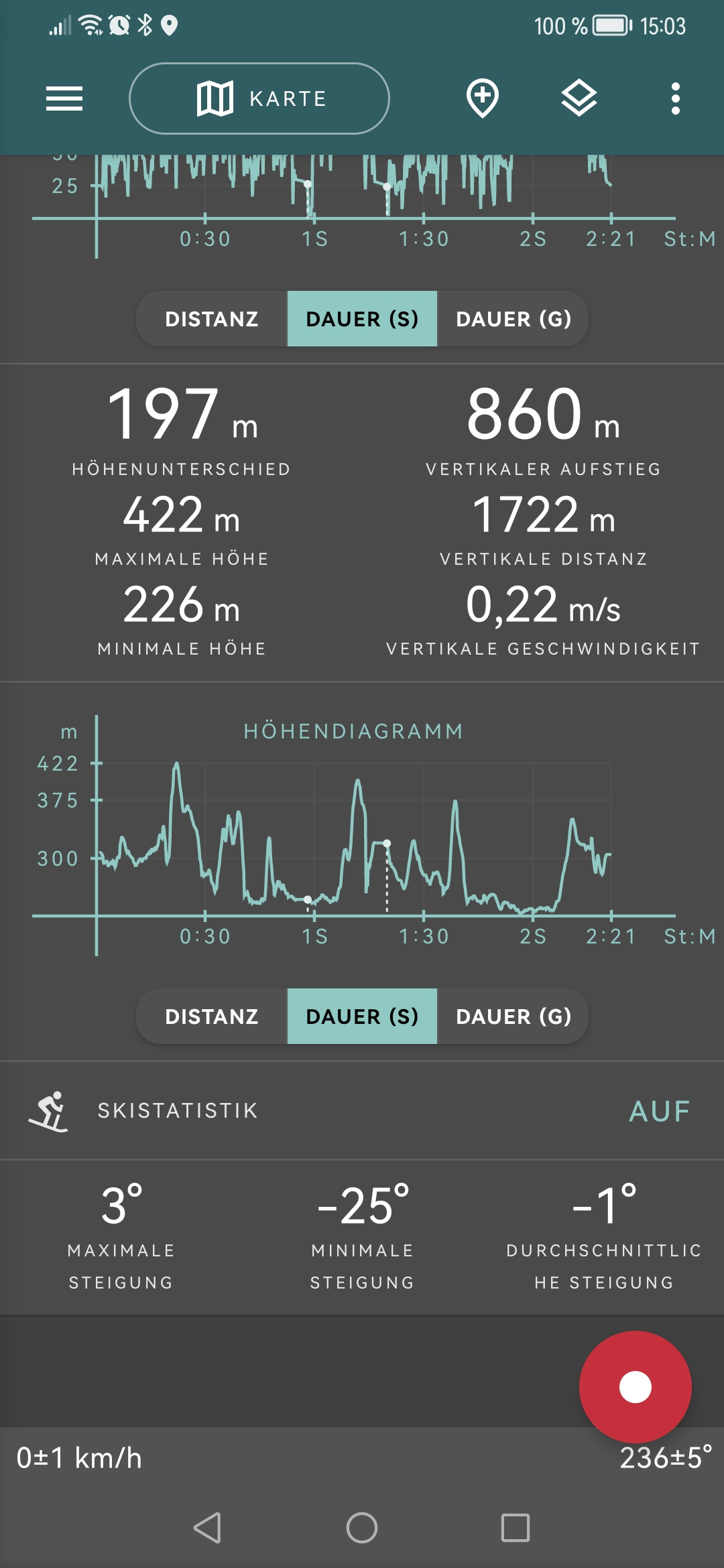Select Distanz under the Höhendiagramm chart

(212, 1017)
